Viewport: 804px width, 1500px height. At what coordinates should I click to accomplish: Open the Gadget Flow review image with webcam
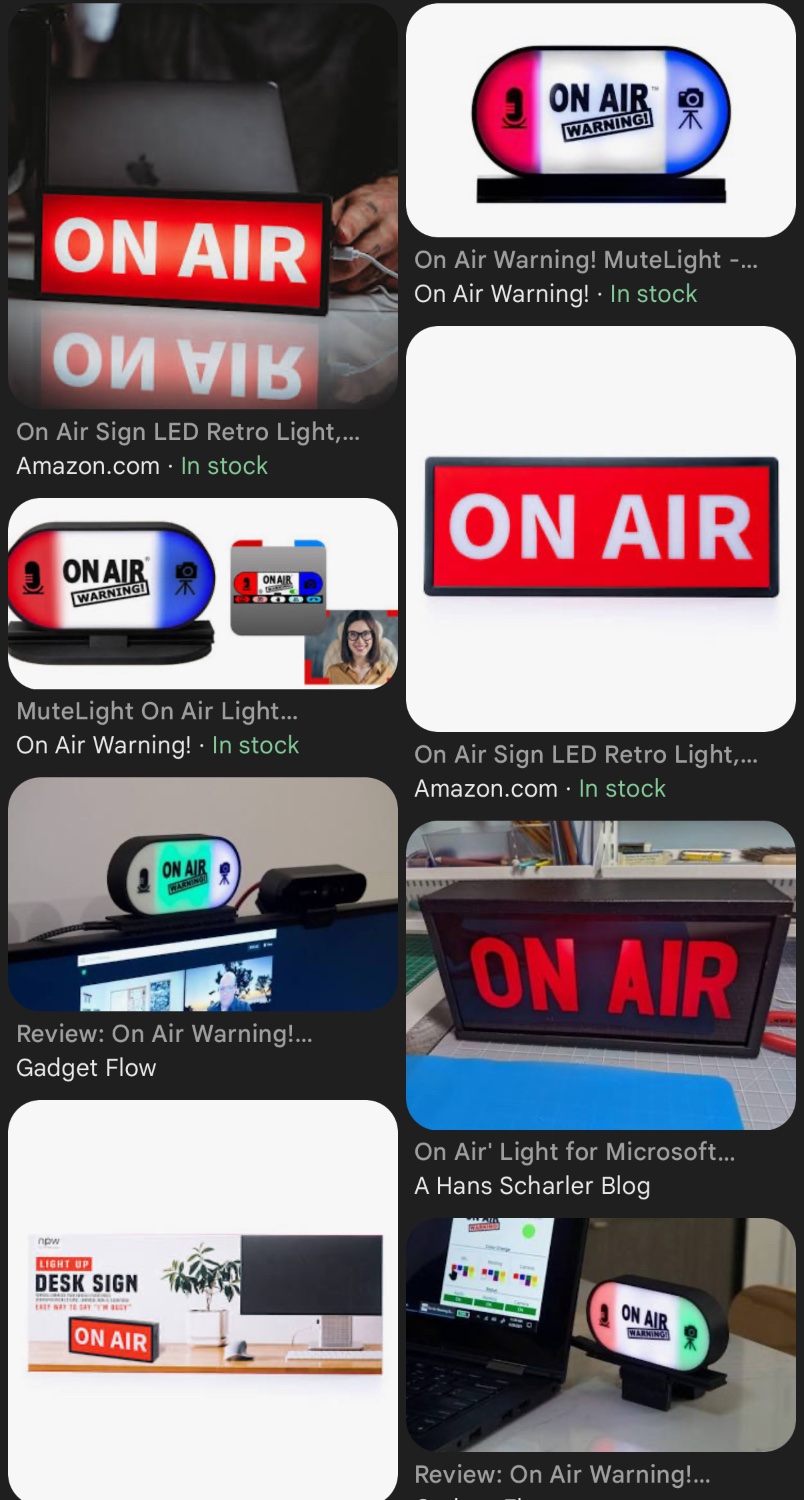[x=202, y=894]
